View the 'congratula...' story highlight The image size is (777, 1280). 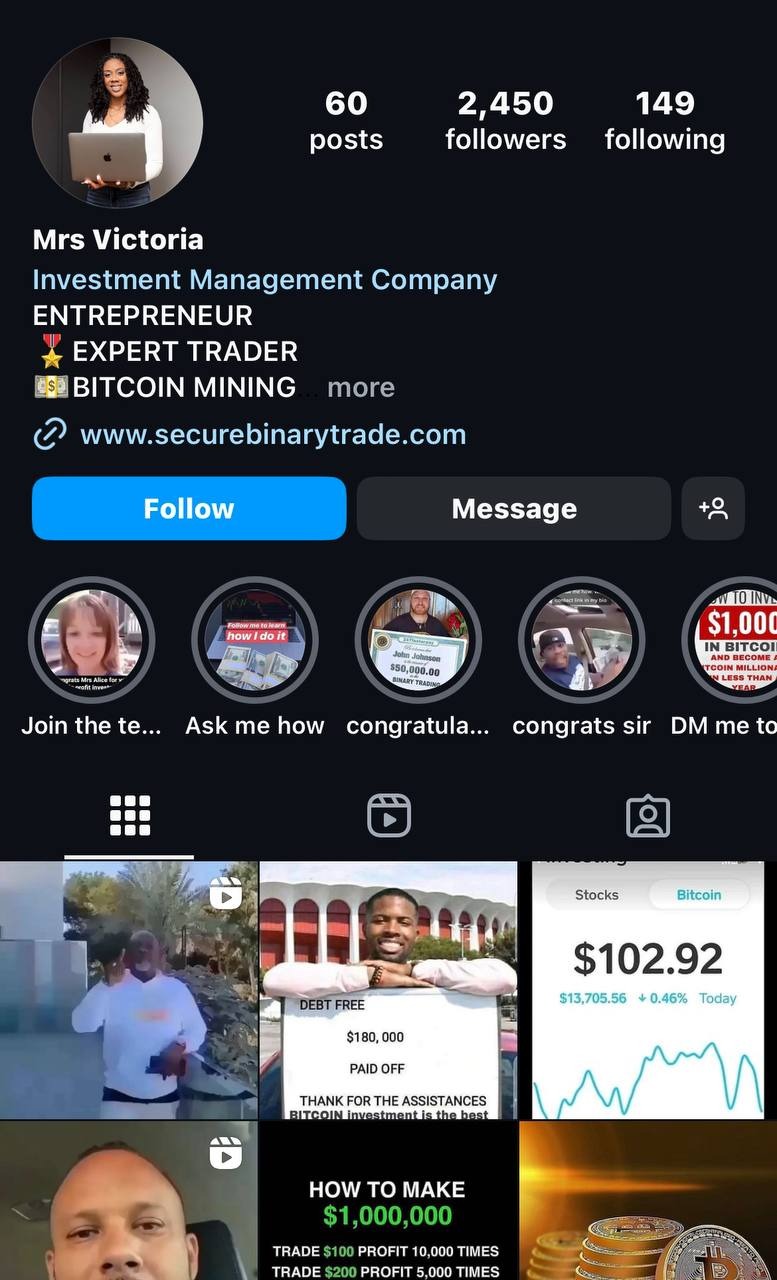pos(418,640)
